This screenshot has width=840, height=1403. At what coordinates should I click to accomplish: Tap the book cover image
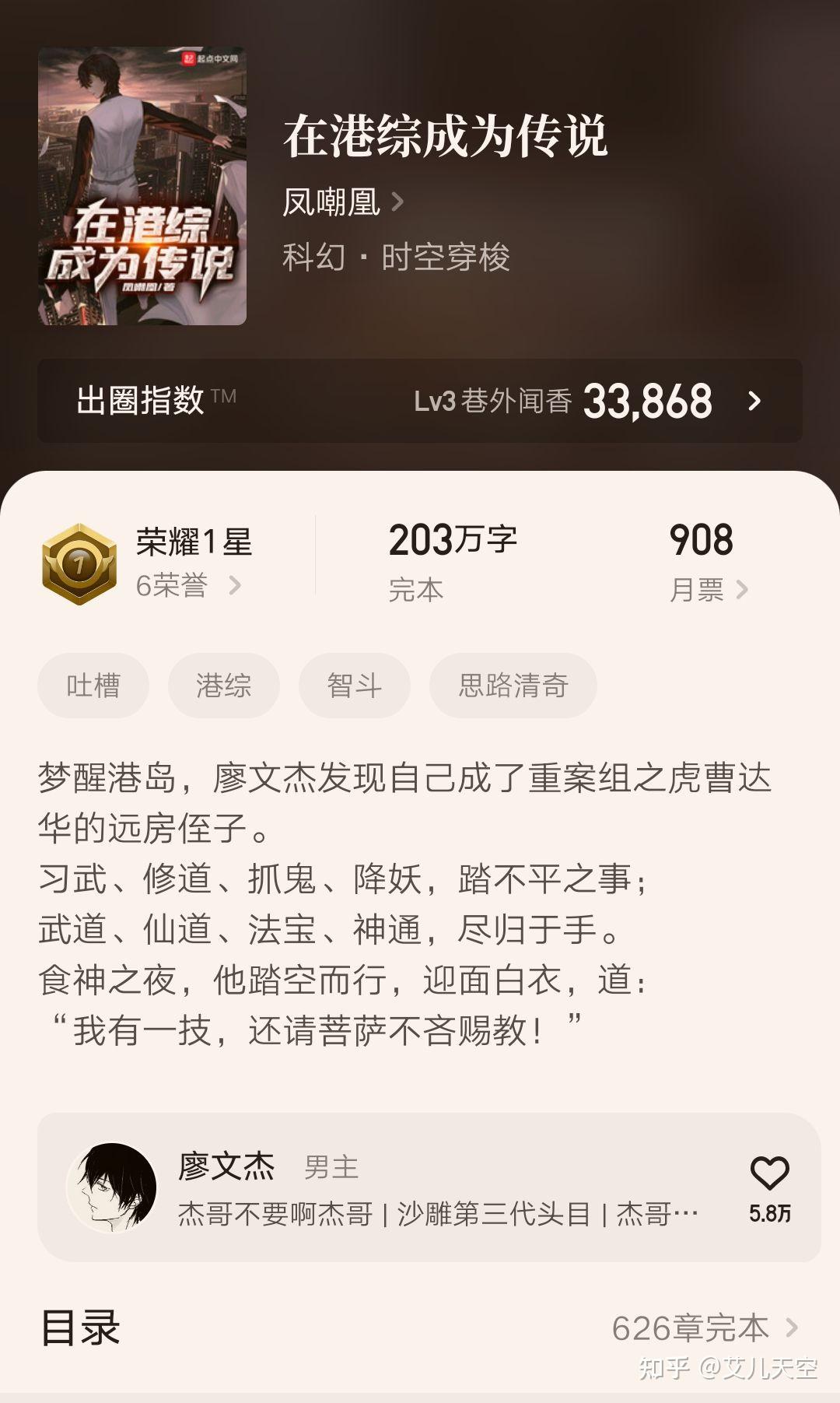coord(142,186)
